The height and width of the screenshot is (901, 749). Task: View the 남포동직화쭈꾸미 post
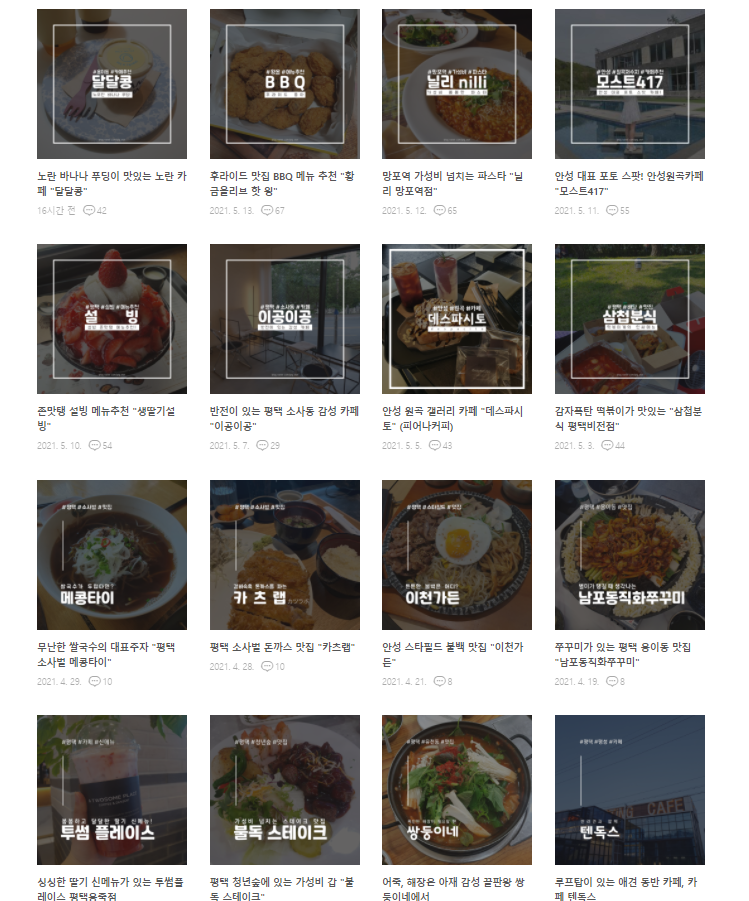click(630, 555)
